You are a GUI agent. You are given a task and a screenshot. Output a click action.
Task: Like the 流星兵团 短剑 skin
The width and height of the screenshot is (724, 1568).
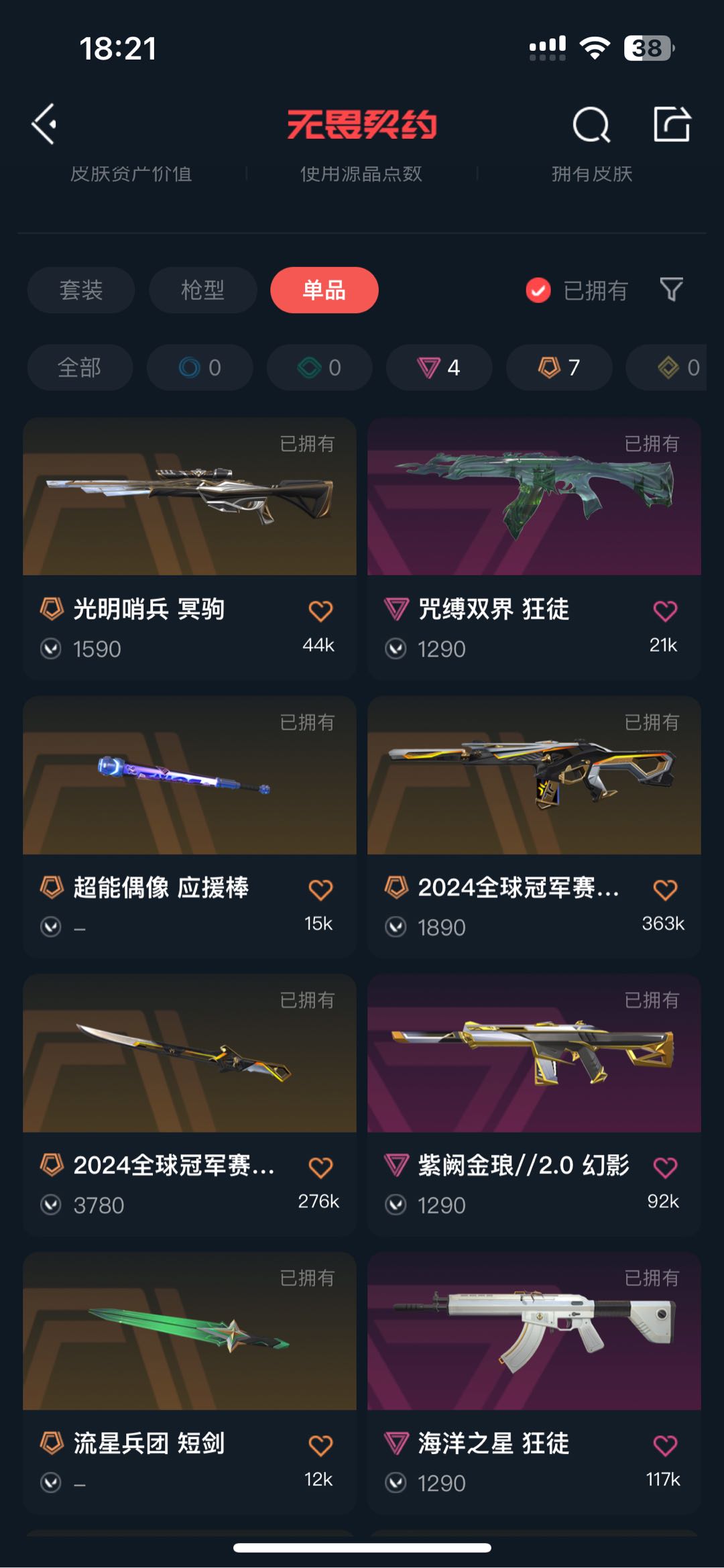pyautogui.click(x=320, y=1445)
